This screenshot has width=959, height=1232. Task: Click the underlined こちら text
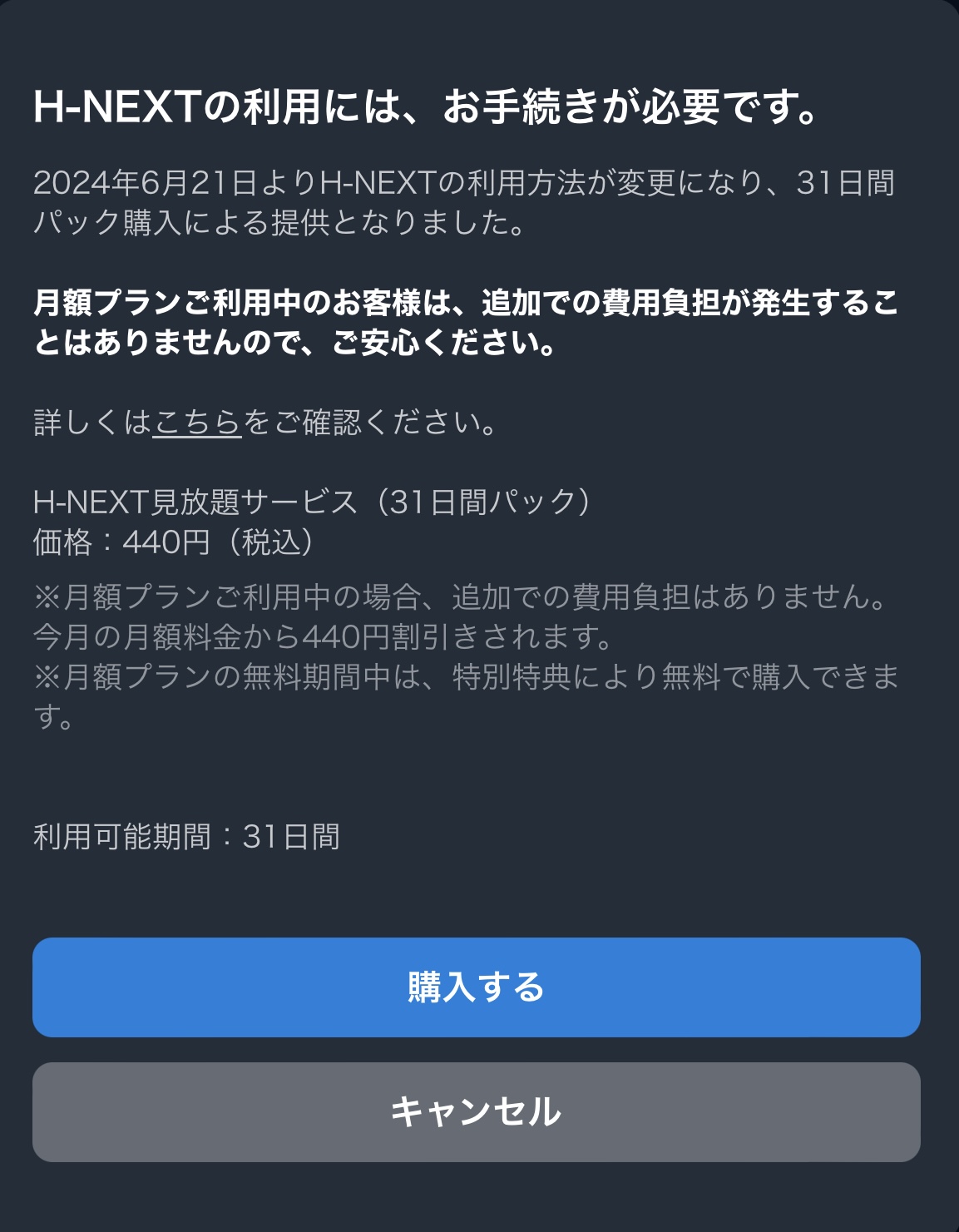coord(198,423)
